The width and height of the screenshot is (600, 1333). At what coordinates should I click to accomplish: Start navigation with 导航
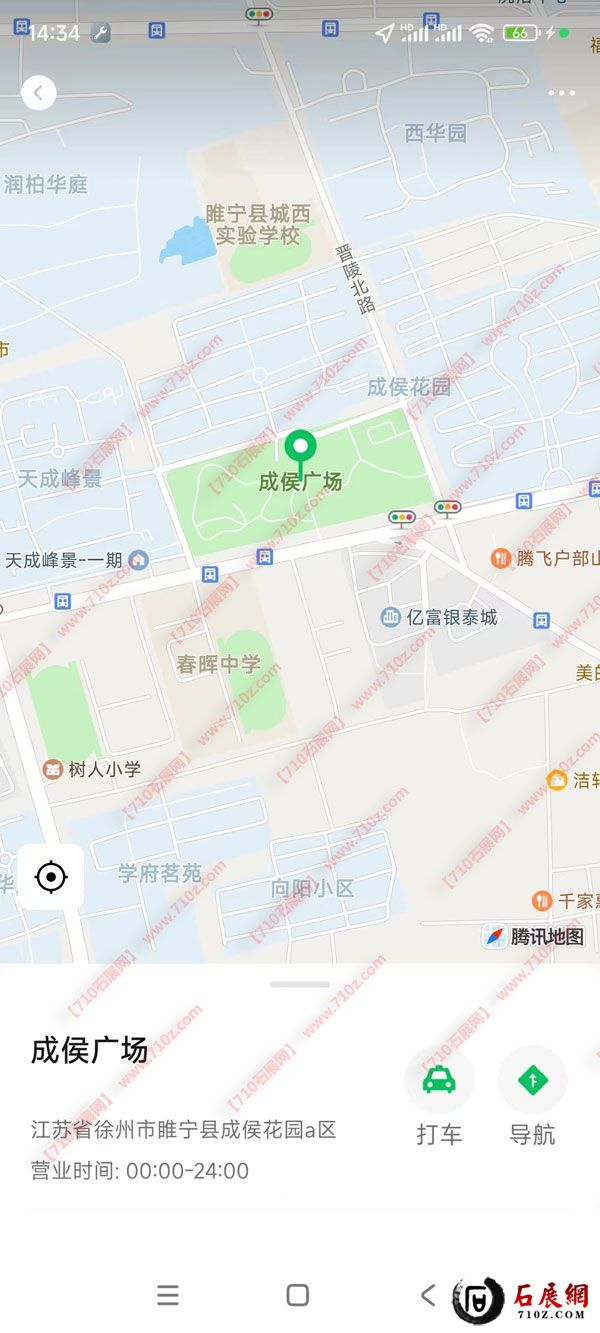click(532, 1080)
